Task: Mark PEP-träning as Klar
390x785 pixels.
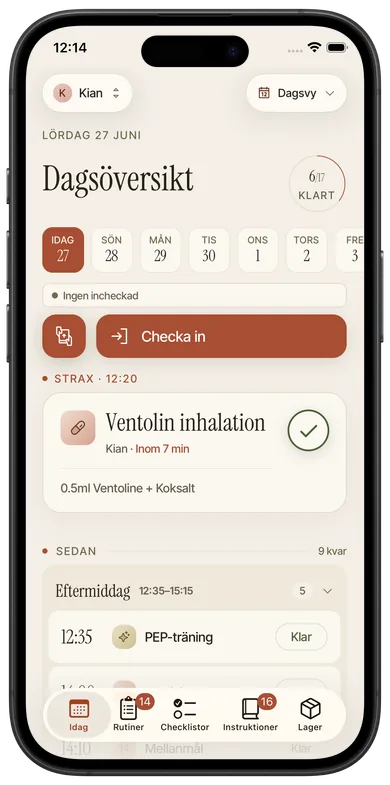Action: [301, 637]
